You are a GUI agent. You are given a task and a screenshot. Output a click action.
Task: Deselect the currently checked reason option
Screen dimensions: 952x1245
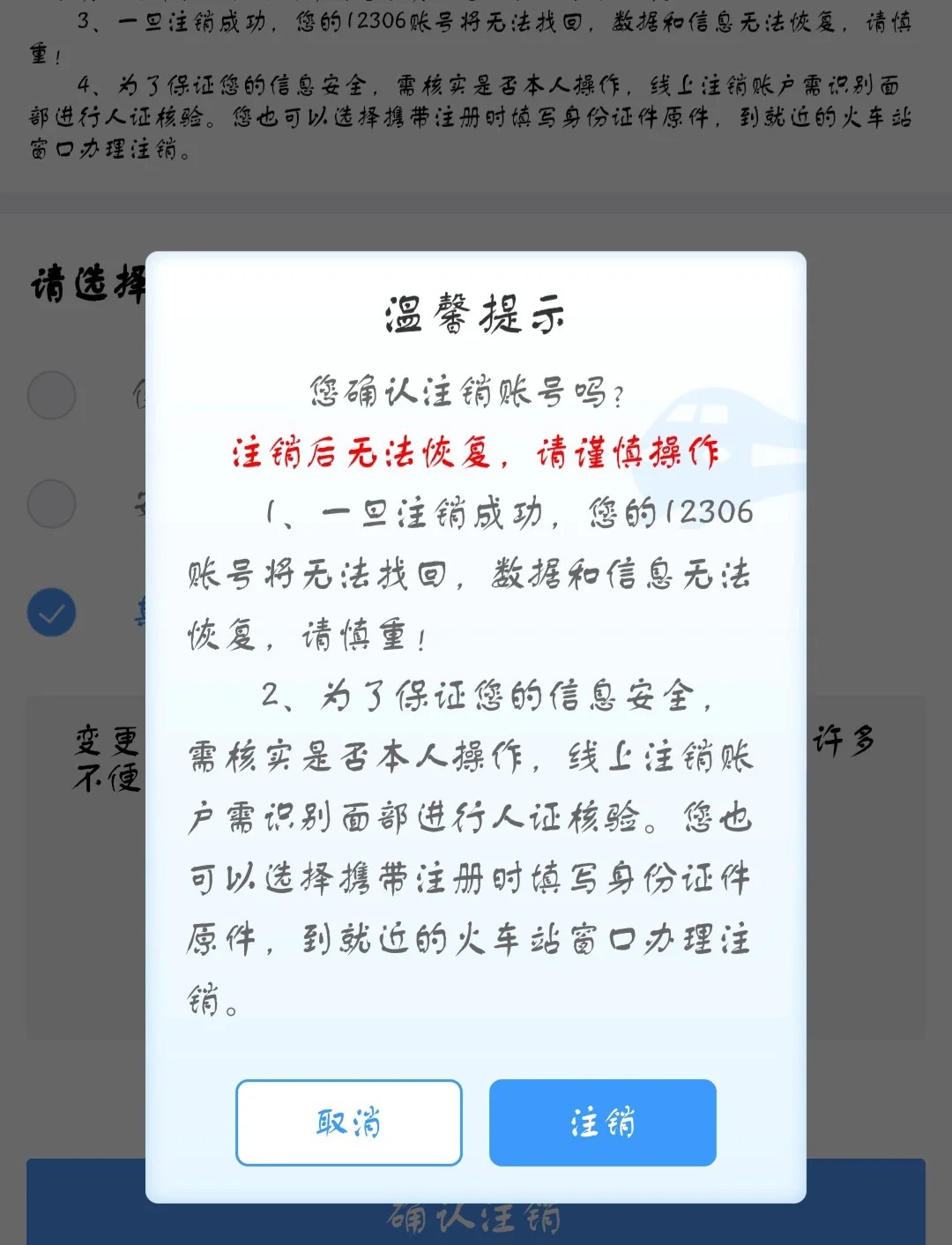pyautogui.click(x=51, y=611)
